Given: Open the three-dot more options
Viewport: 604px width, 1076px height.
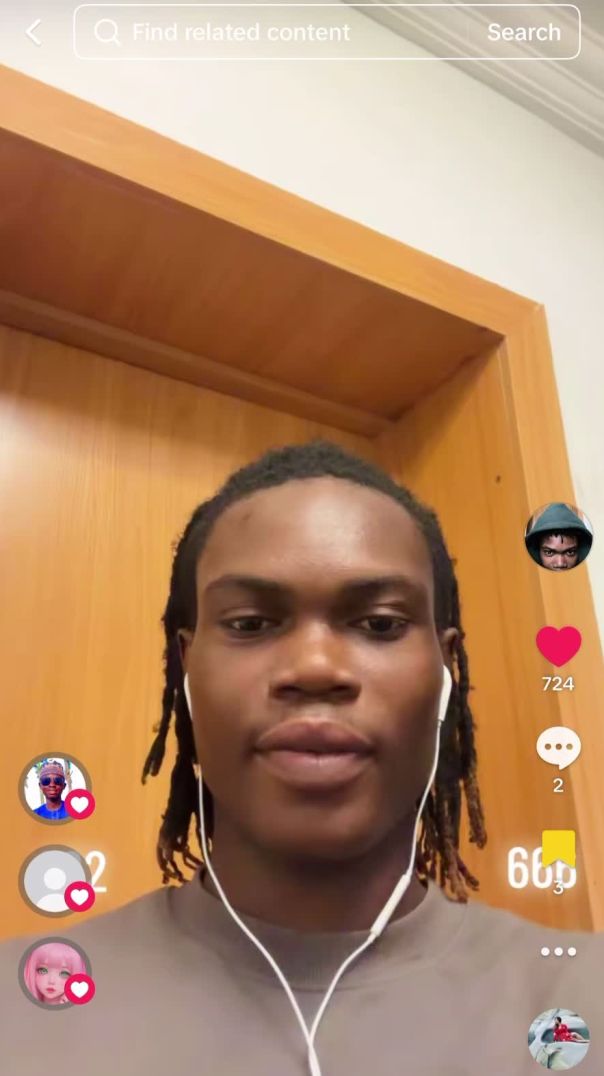Looking at the screenshot, I should tap(558, 951).
